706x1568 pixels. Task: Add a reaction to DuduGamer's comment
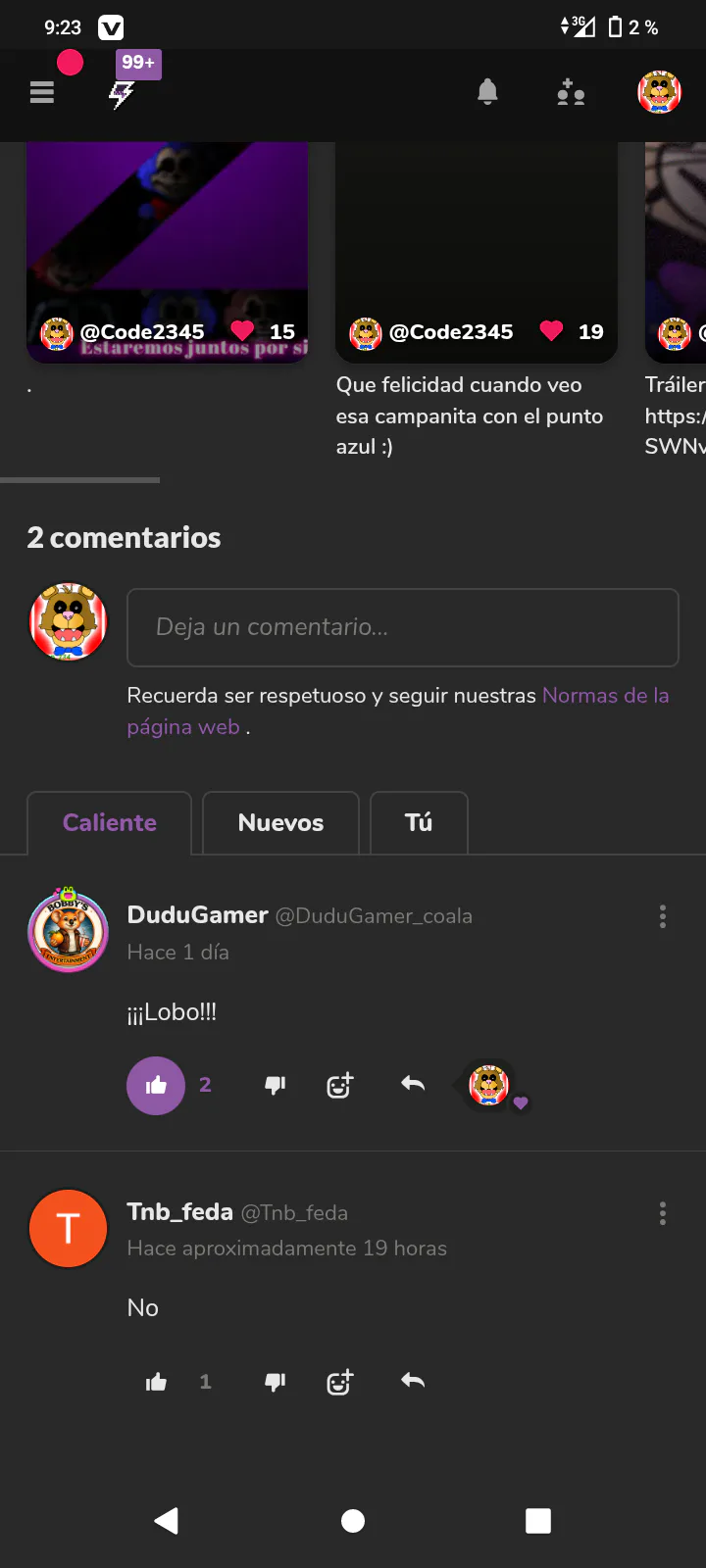tap(339, 1085)
